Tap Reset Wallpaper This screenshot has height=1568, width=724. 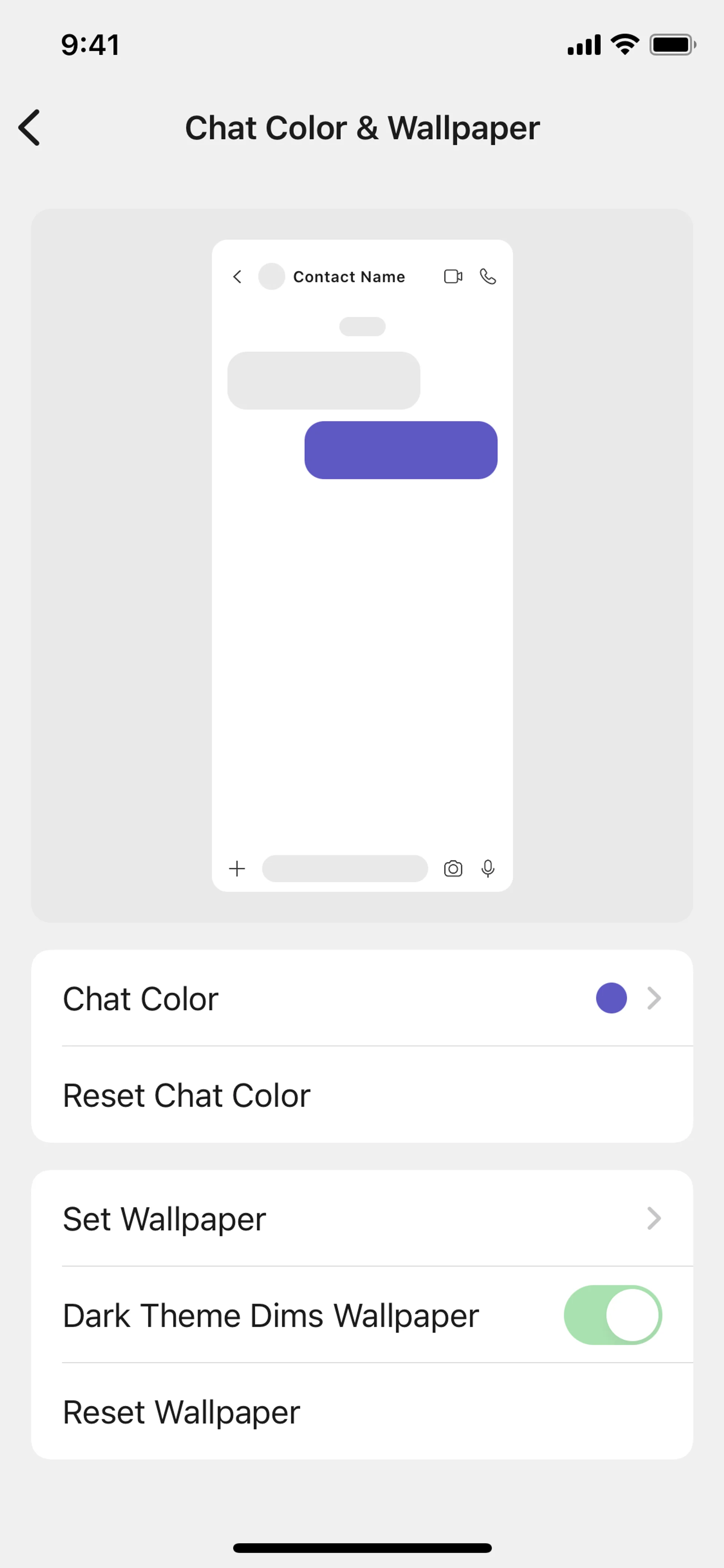click(x=361, y=1411)
